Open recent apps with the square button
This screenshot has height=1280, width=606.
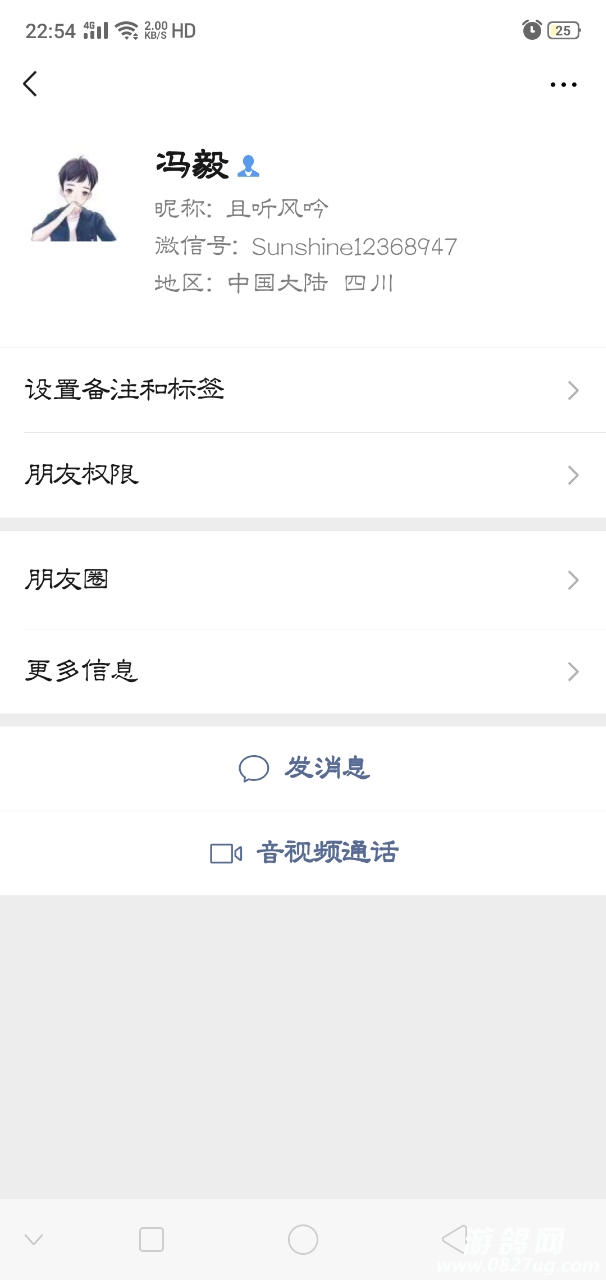coord(151,1240)
